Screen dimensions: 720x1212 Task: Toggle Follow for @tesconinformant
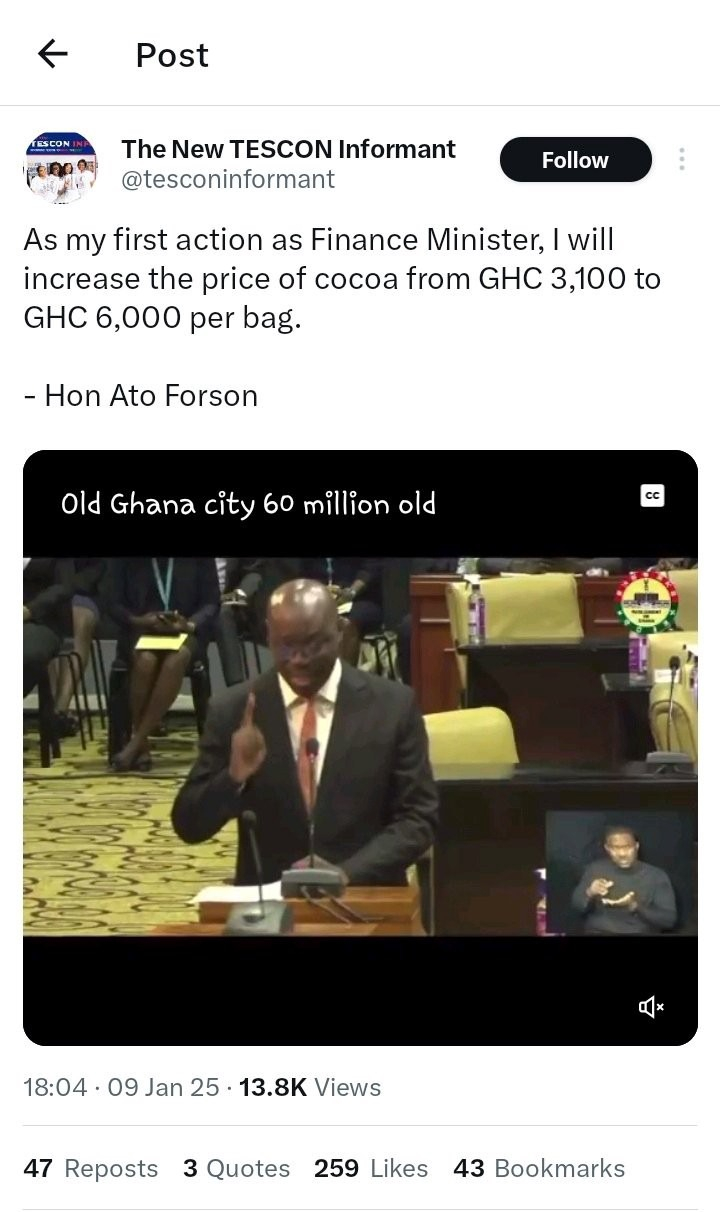tap(575, 159)
